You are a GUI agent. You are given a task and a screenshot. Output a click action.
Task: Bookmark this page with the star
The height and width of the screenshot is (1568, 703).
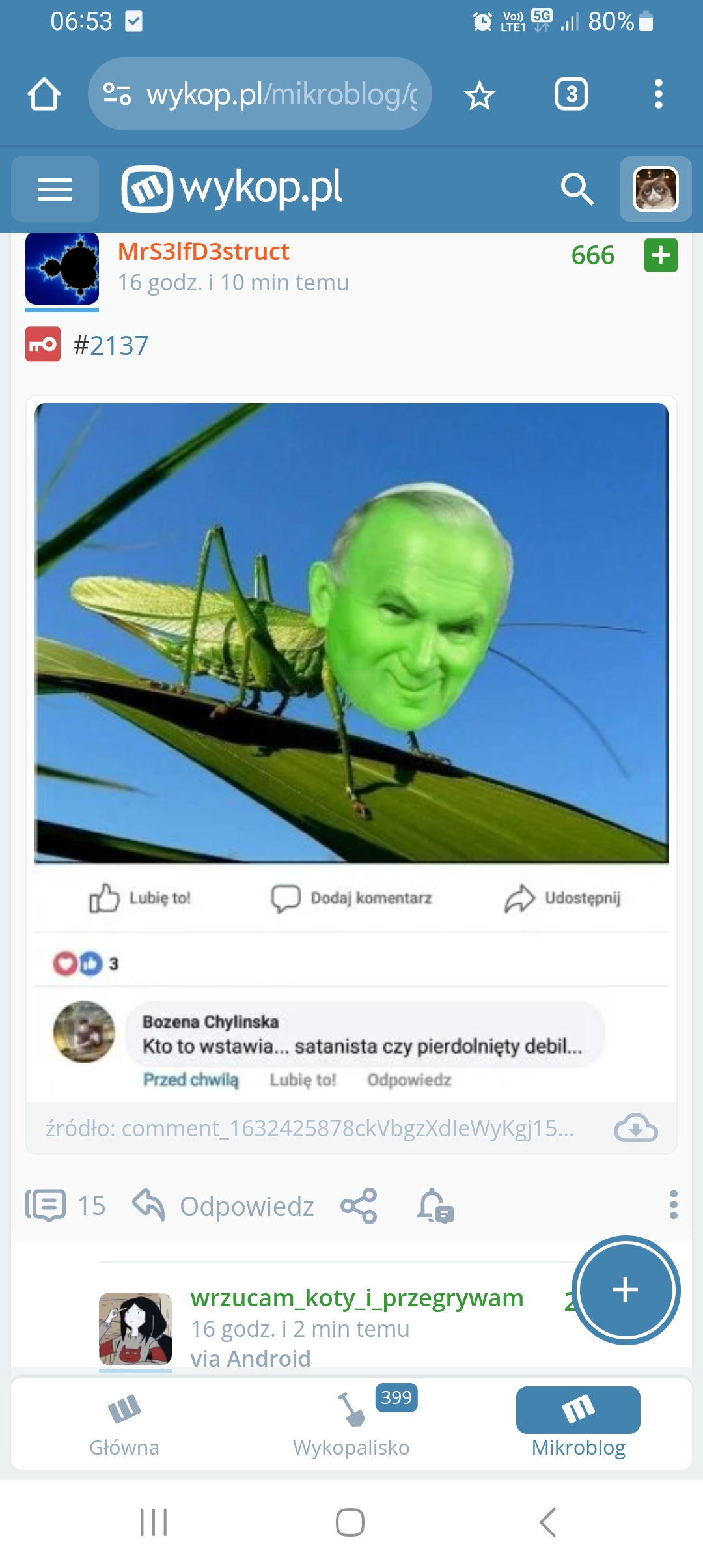(480, 96)
